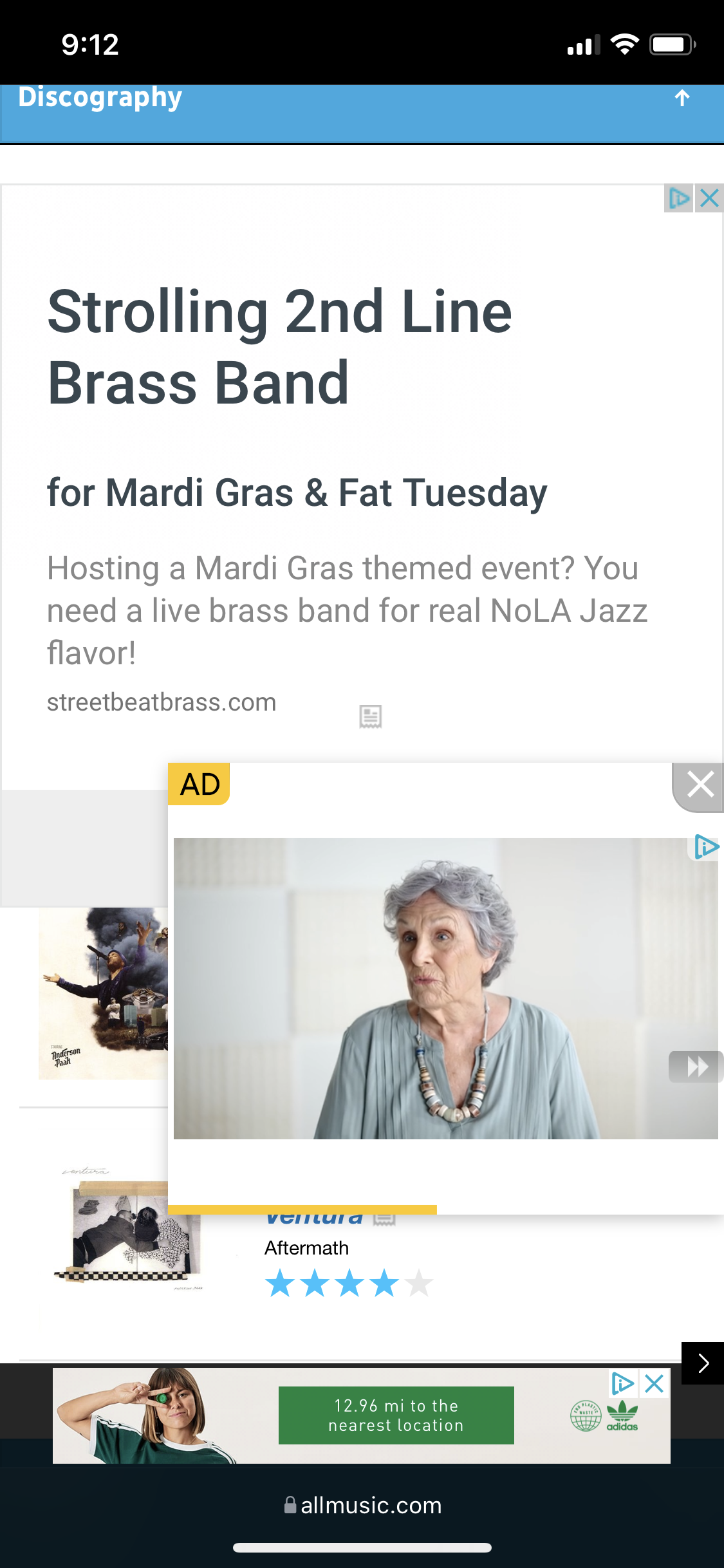Dismiss the floating video ad
Viewport: 724px width, 1568px height.
click(700, 785)
